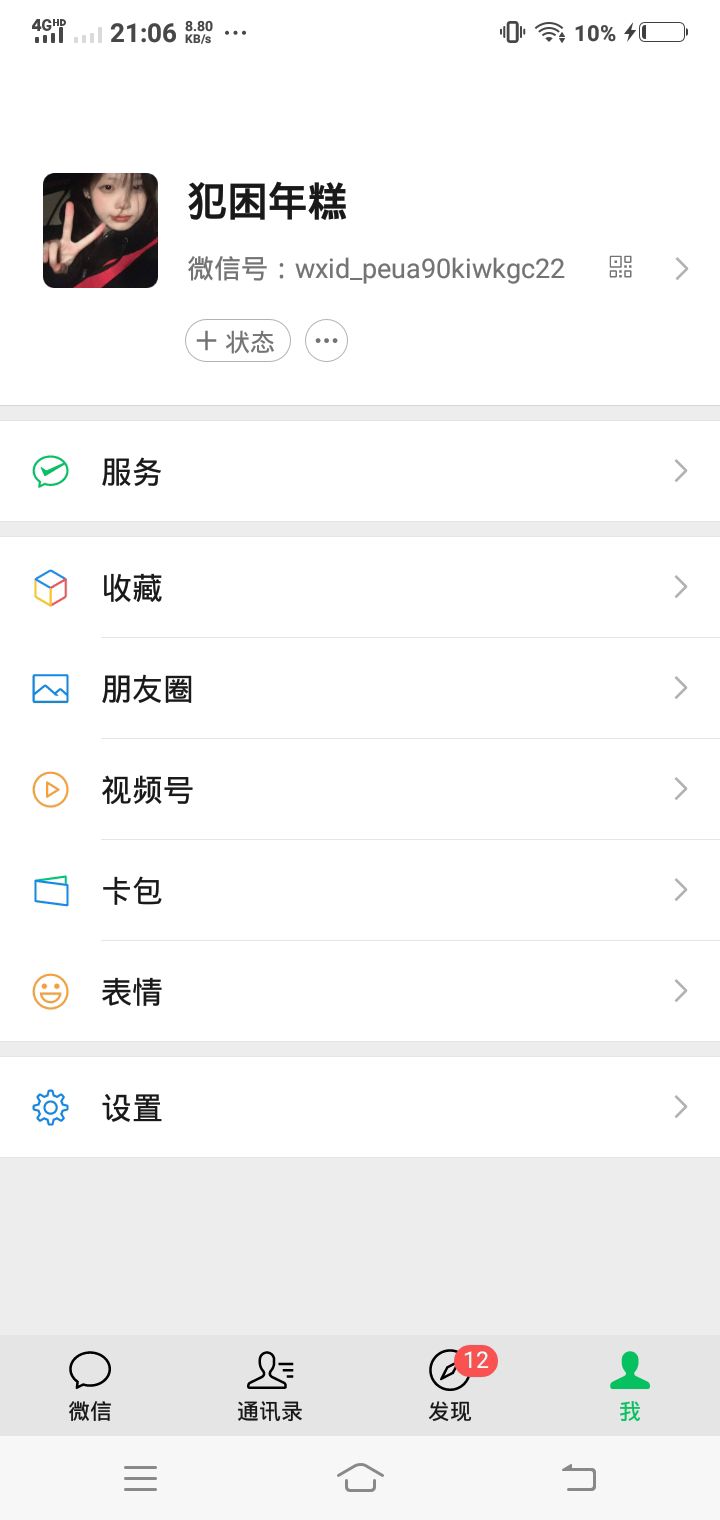Open 卡包 cards and offers
720x1520 pixels.
point(360,891)
